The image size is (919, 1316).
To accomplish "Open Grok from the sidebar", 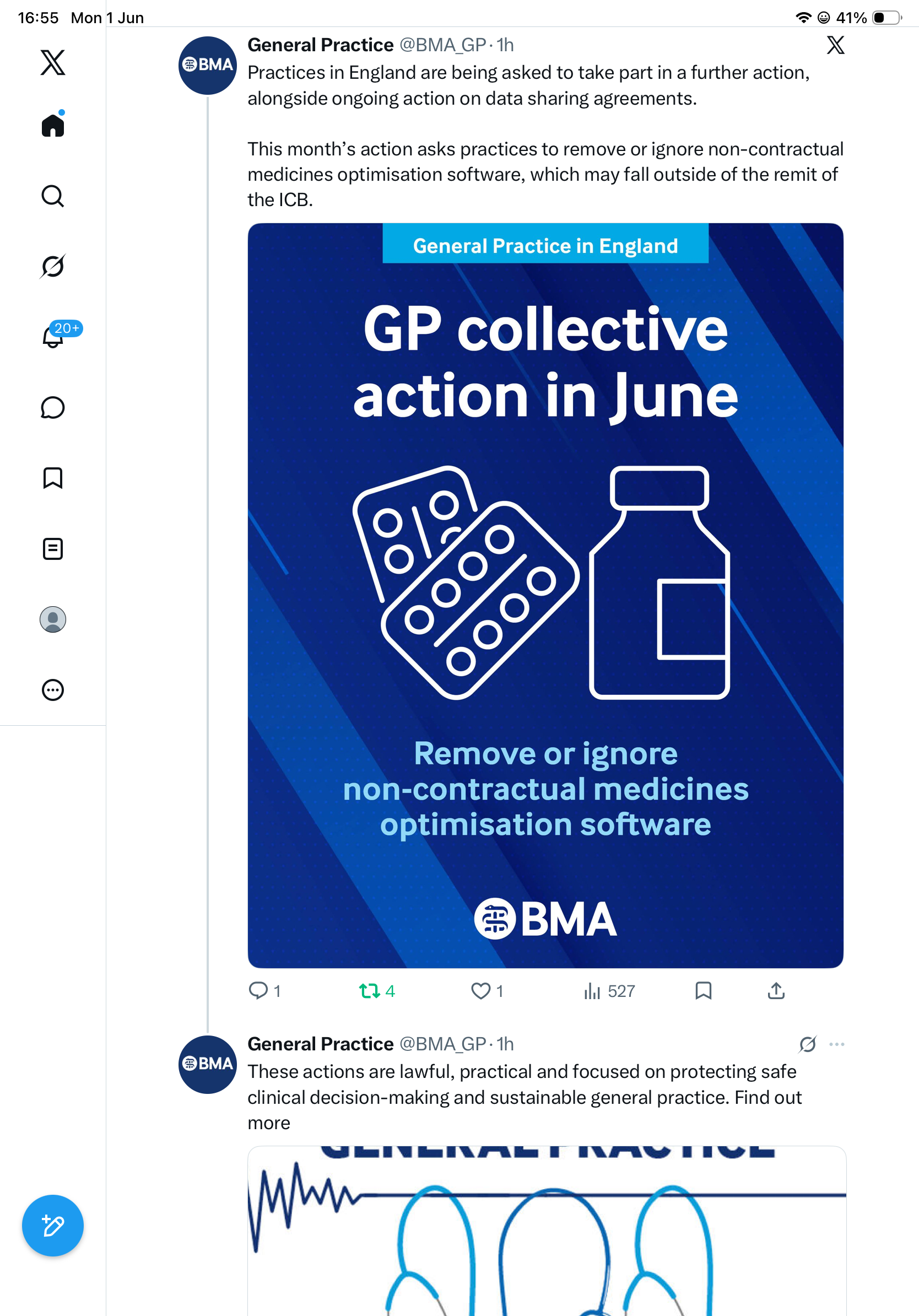I will (53, 266).
